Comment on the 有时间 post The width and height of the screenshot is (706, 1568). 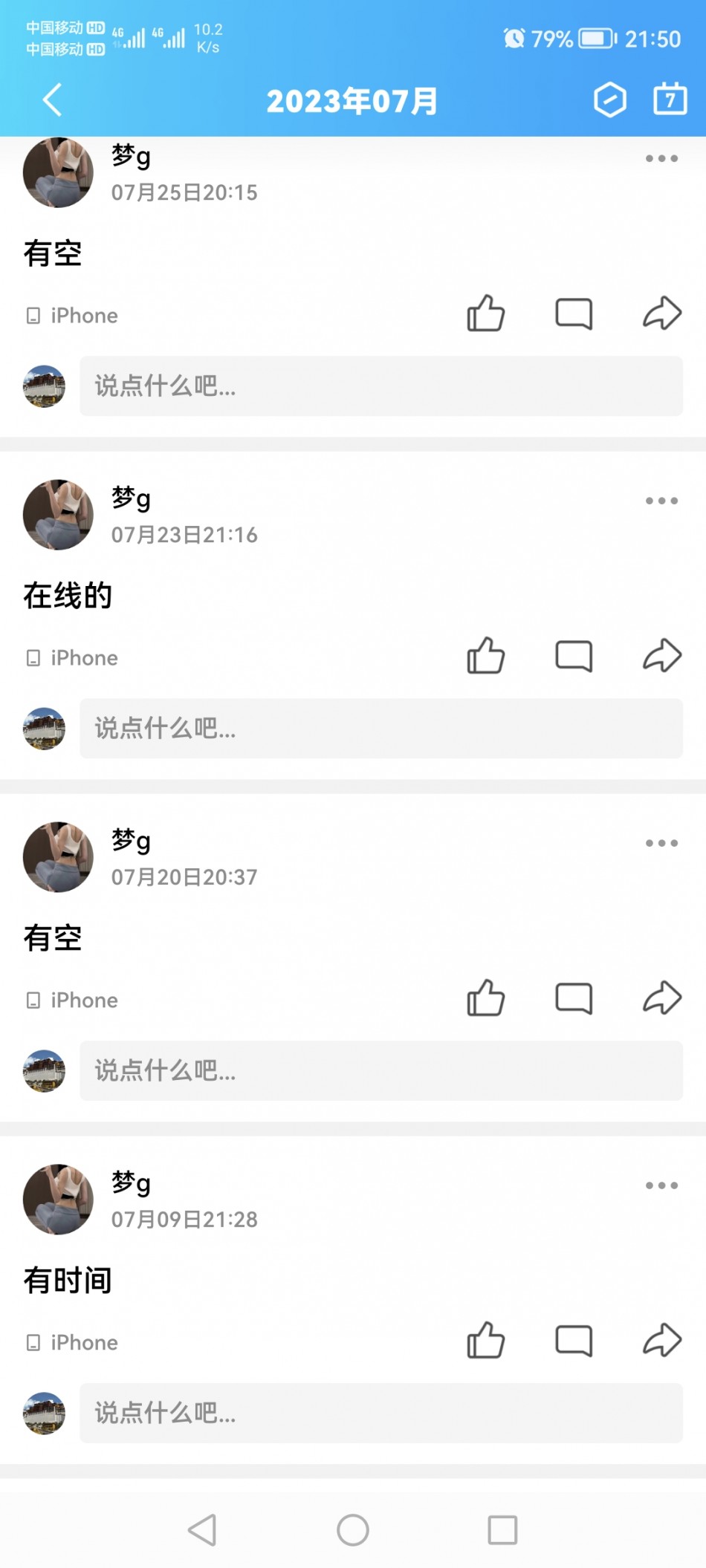tap(574, 1341)
